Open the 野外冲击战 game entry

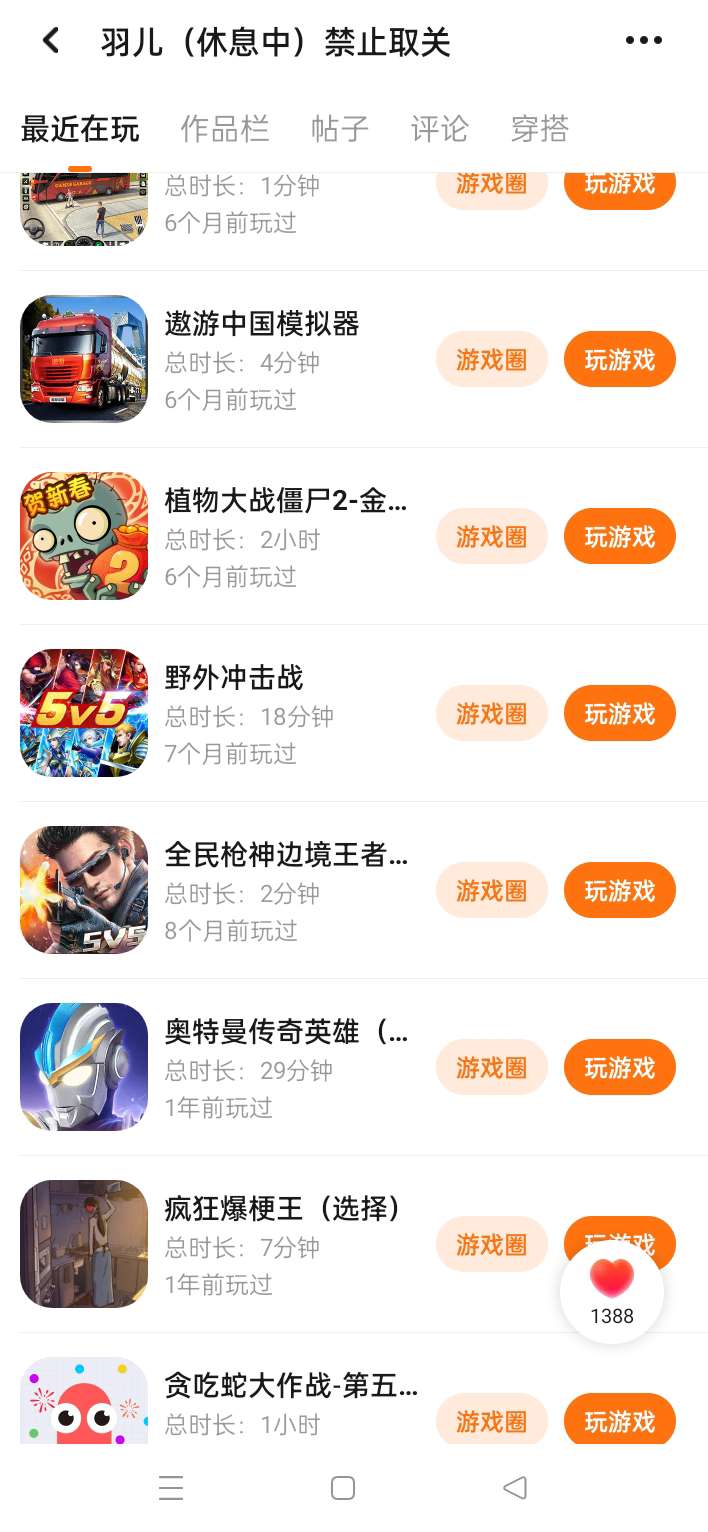pyautogui.click(x=234, y=678)
